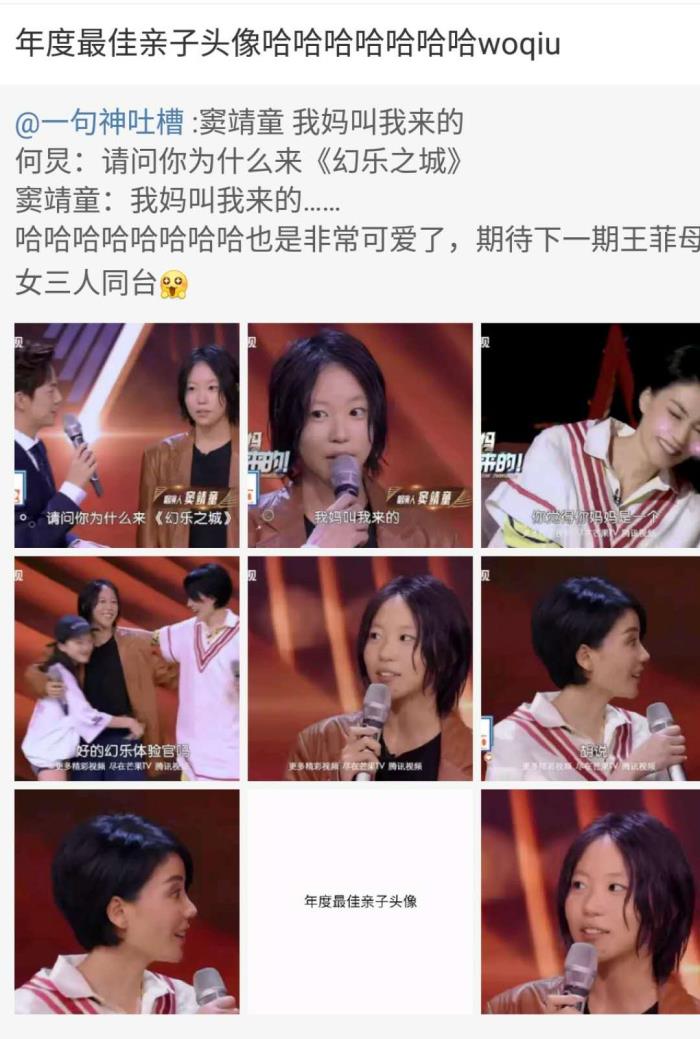View the photo subtitled 我妈叫我来的

(x=360, y=435)
